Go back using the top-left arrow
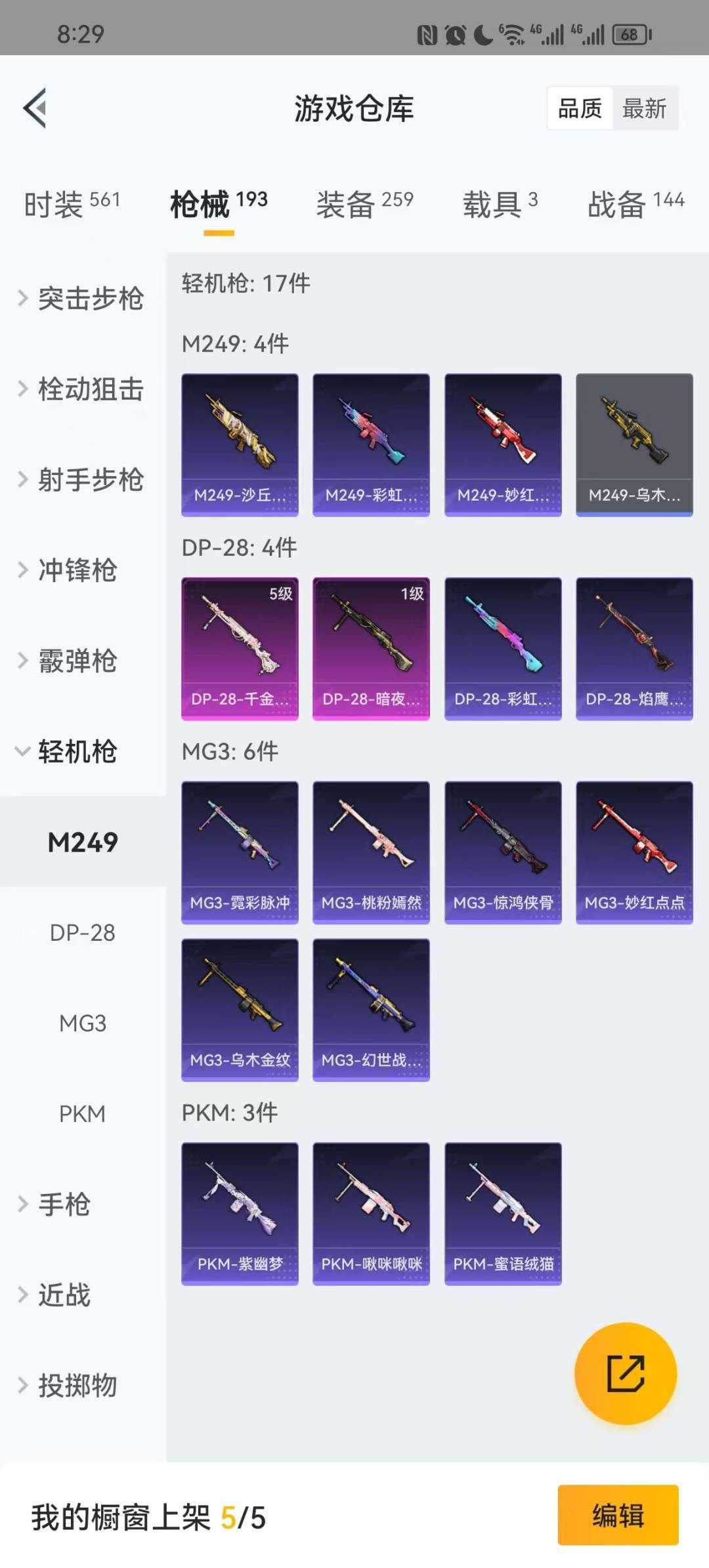The width and height of the screenshot is (709, 1568). [35, 108]
